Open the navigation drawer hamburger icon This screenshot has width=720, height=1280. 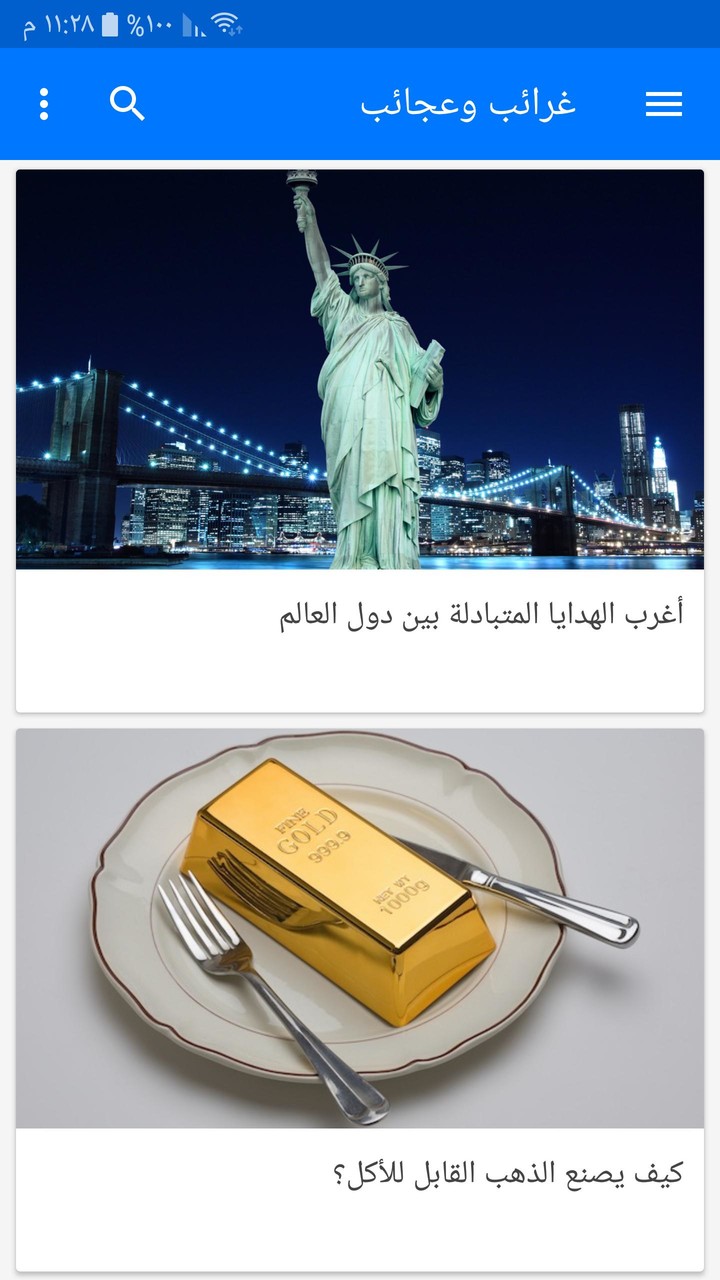click(x=664, y=104)
